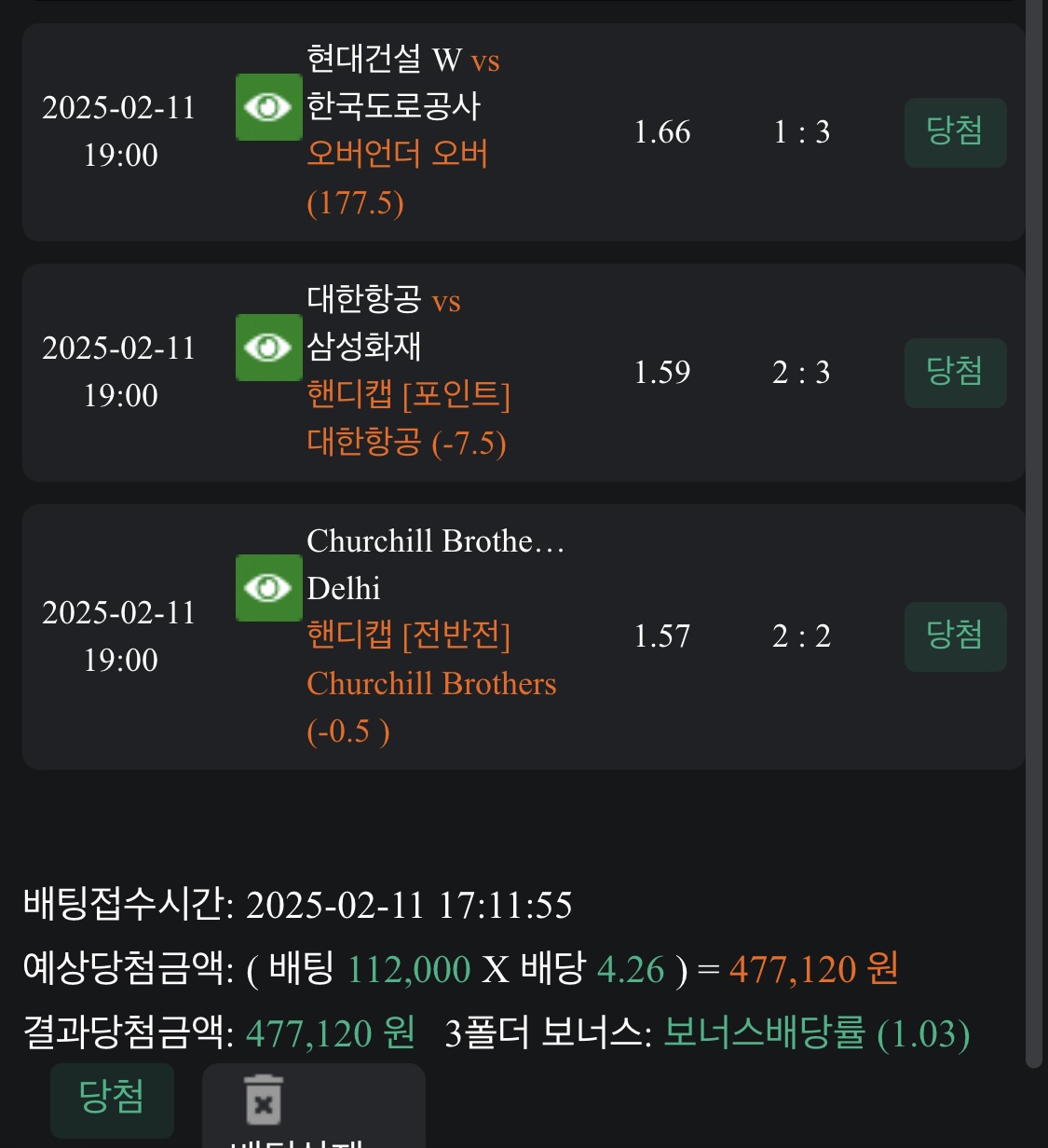
Task: Tap the 당첨 button below 결과당첨금액
Action: point(112,1098)
